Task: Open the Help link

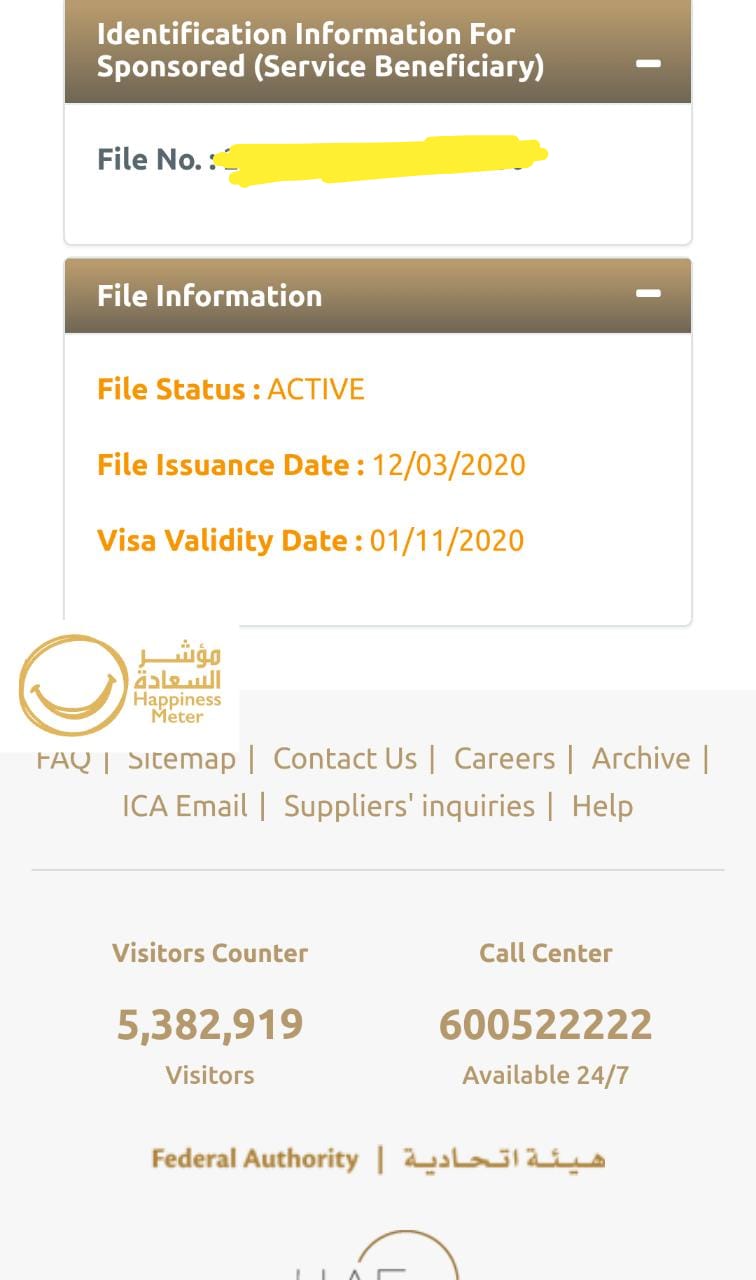Action: pos(603,805)
